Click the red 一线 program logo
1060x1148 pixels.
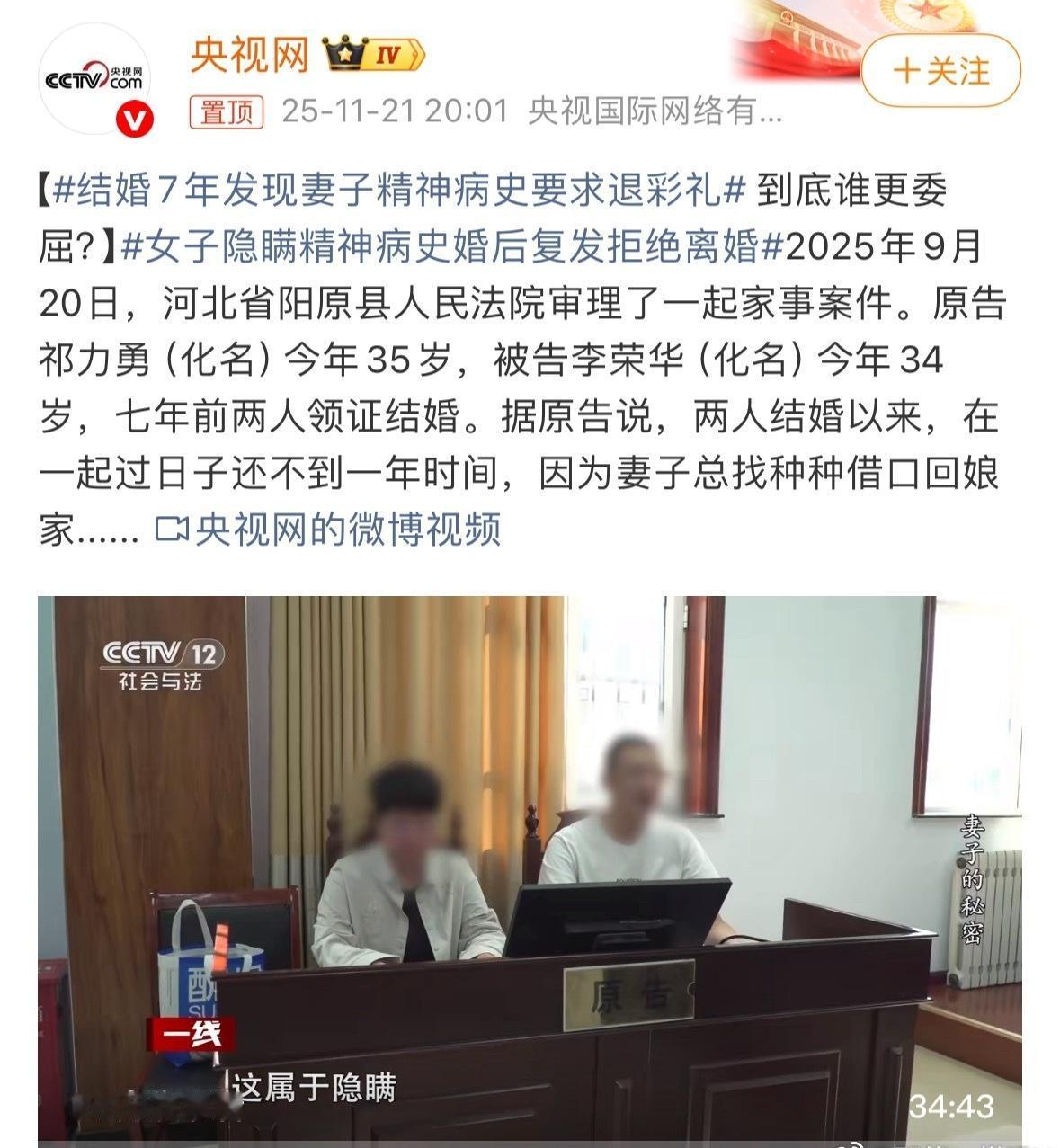192,1035
